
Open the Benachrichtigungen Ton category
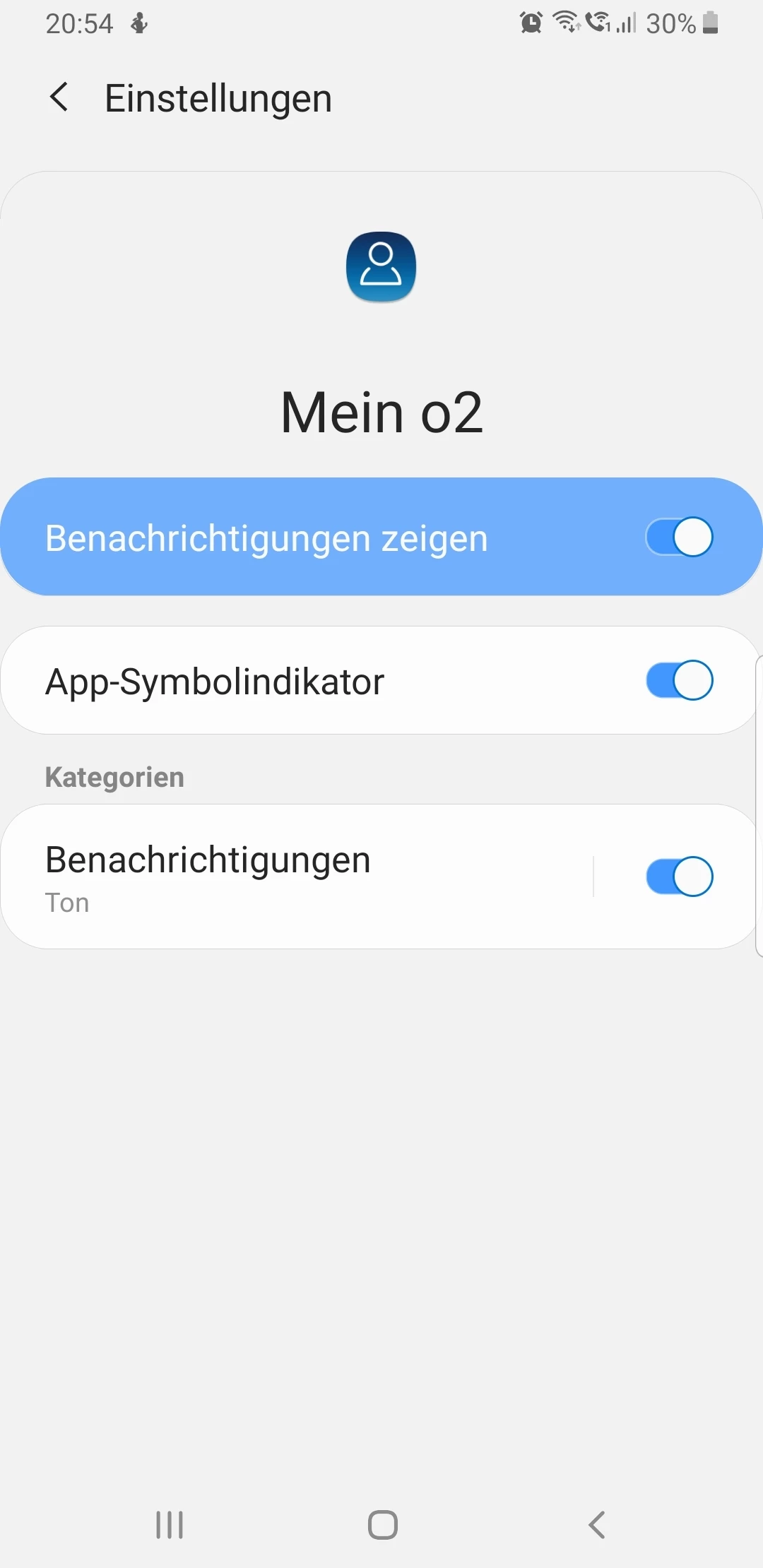tap(297, 877)
